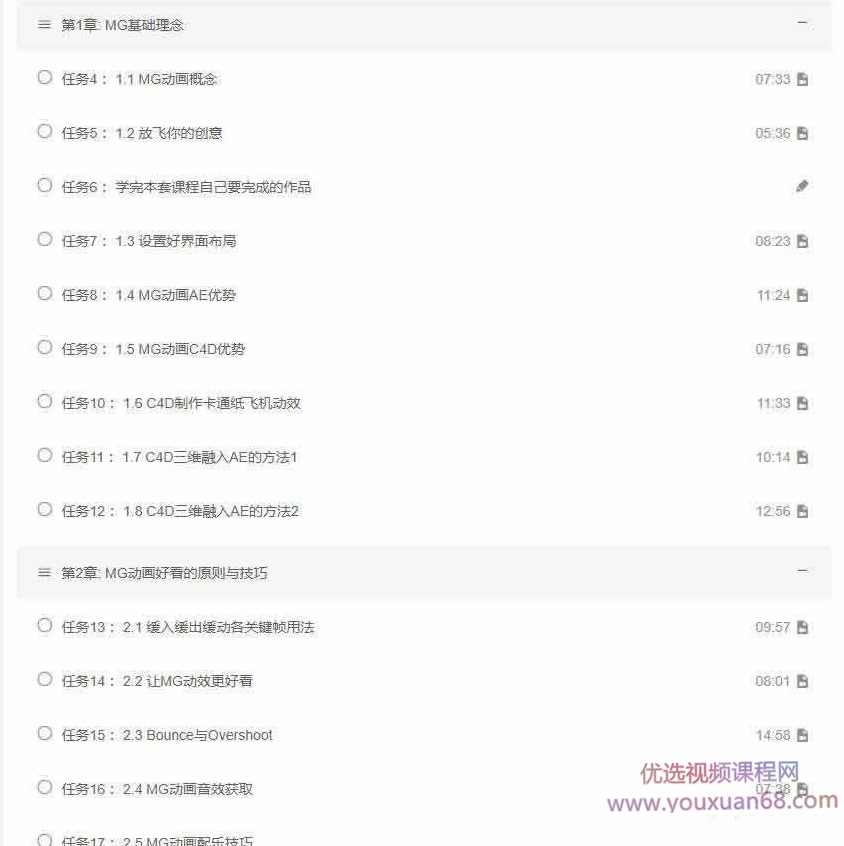The image size is (844, 846).
Task: Open task 7: 1.3 设置好界面布局
Action: click(x=175, y=241)
